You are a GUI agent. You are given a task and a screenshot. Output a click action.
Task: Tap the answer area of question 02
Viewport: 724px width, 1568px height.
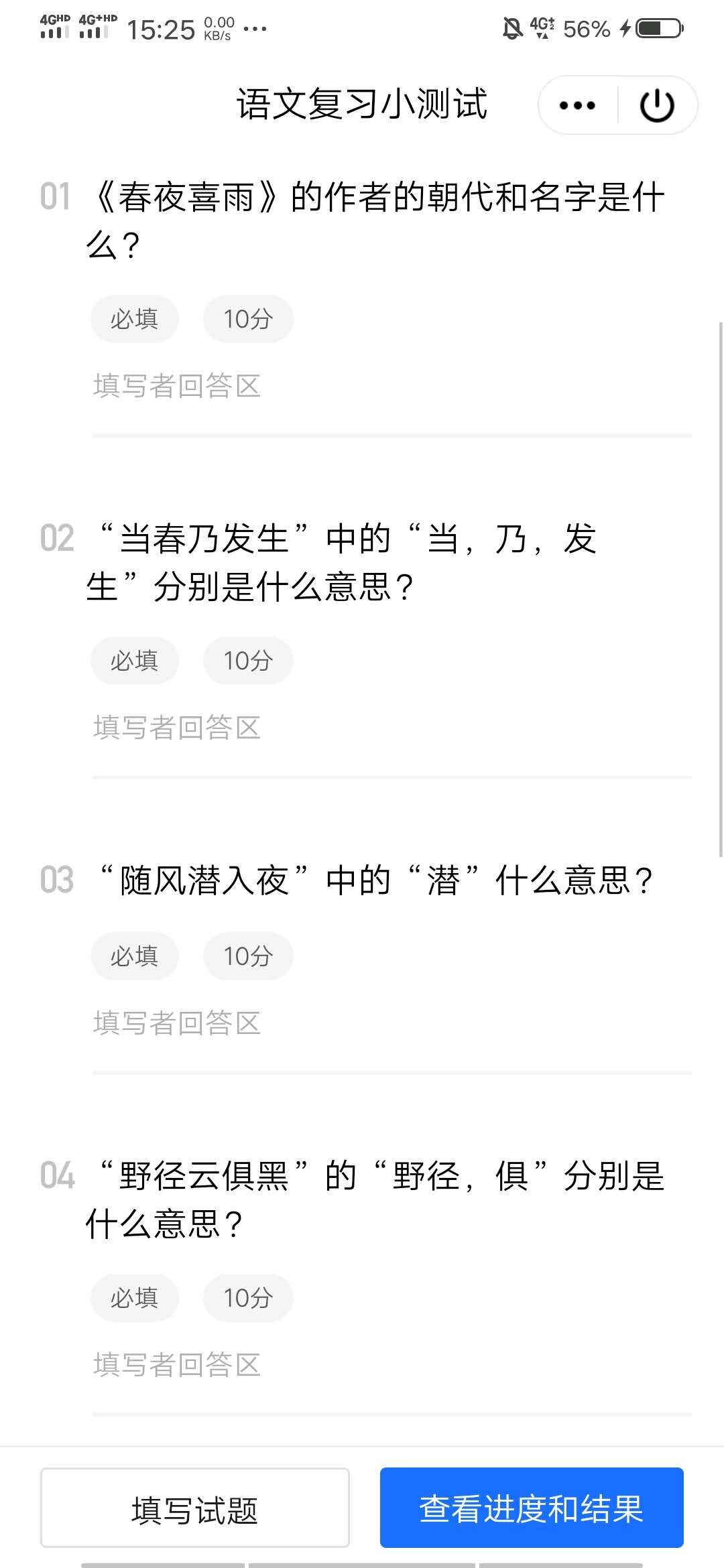tap(177, 728)
